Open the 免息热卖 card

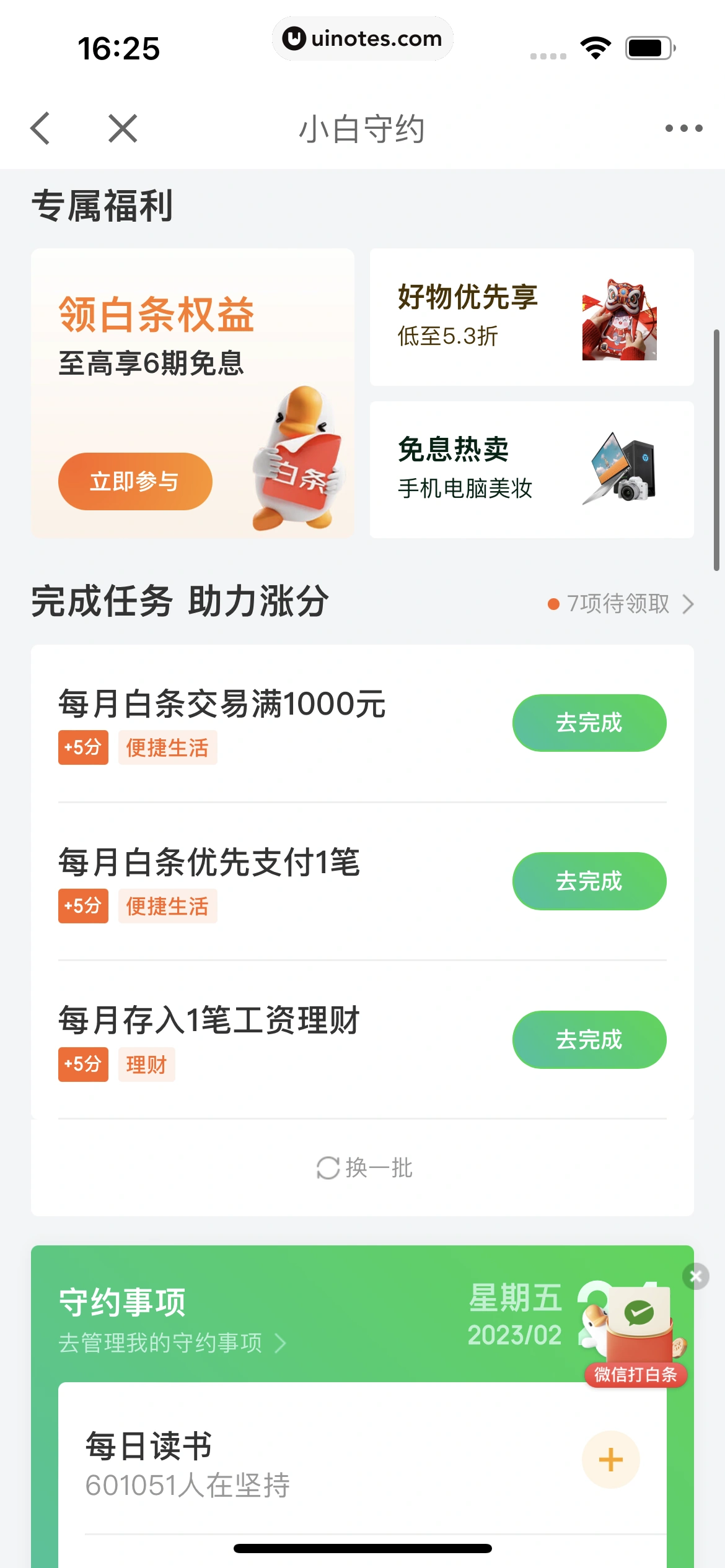(x=531, y=469)
